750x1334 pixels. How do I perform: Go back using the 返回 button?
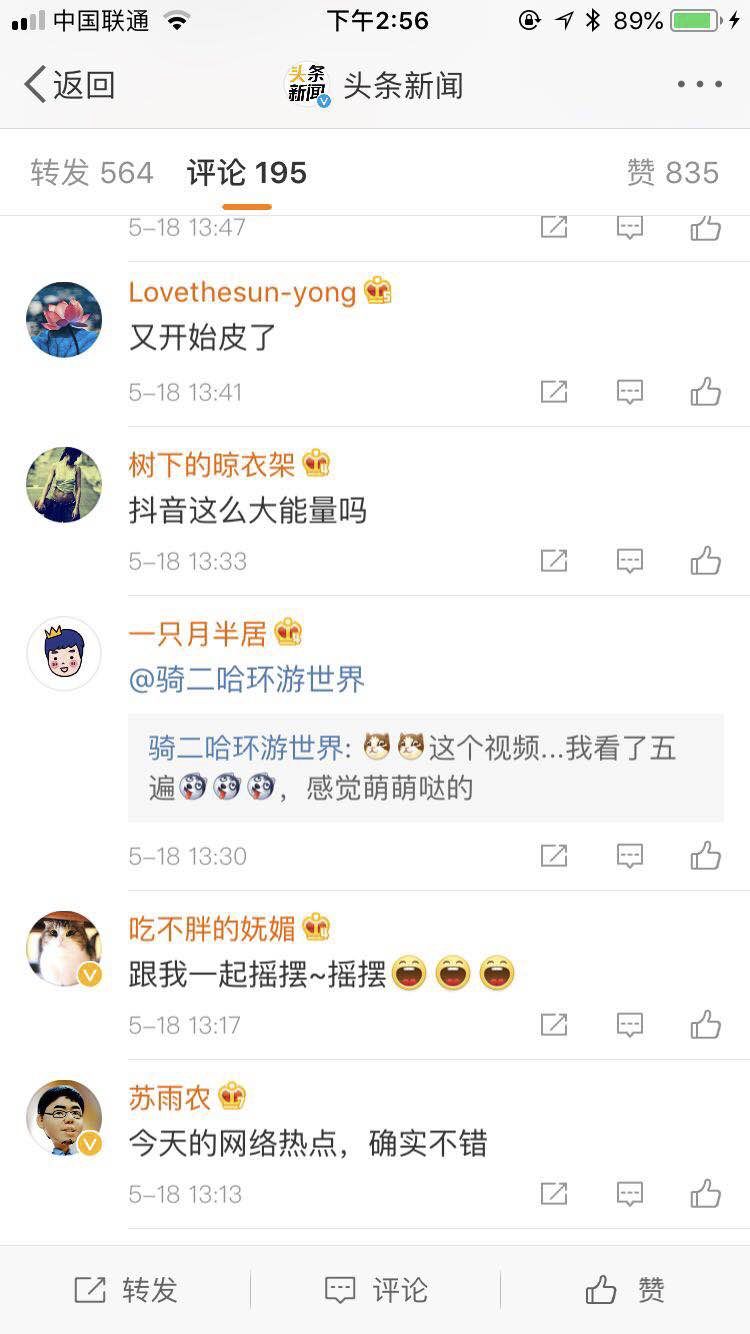70,85
